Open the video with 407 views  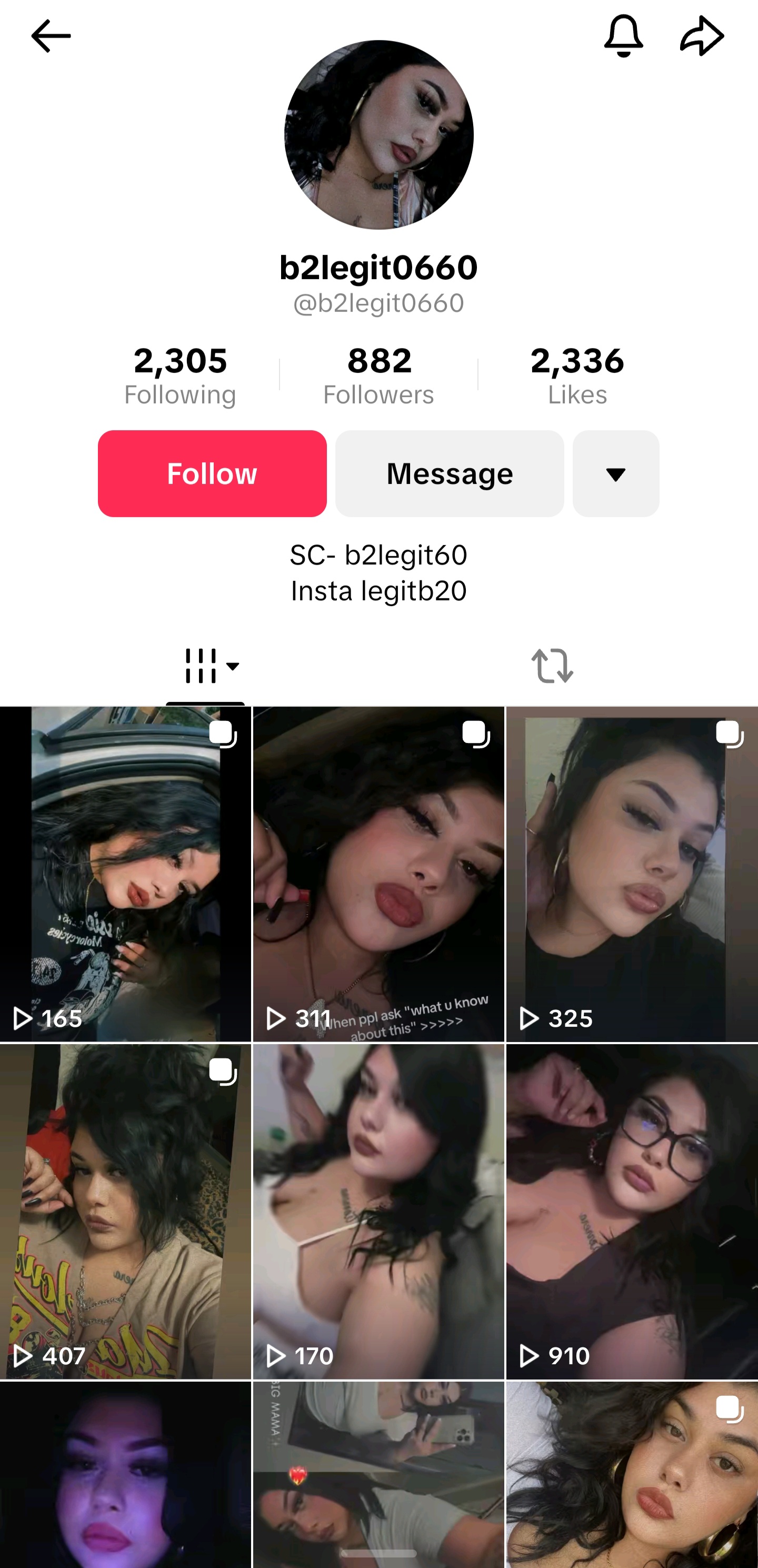tap(125, 1212)
